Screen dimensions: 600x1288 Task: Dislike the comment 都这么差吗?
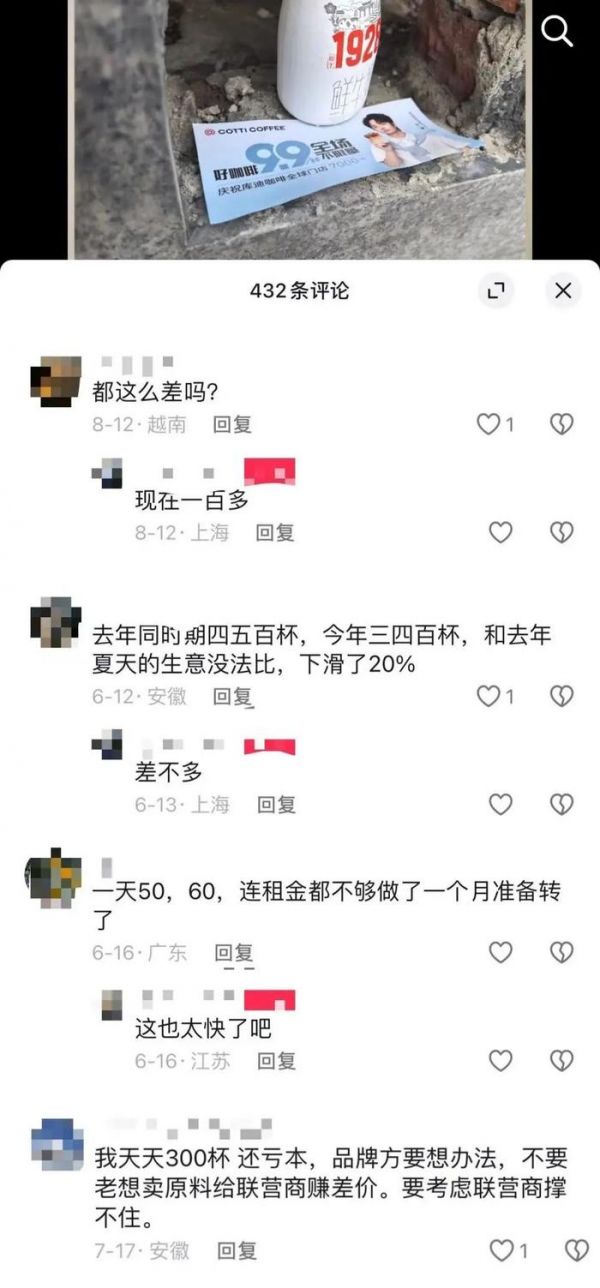tap(562, 425)
